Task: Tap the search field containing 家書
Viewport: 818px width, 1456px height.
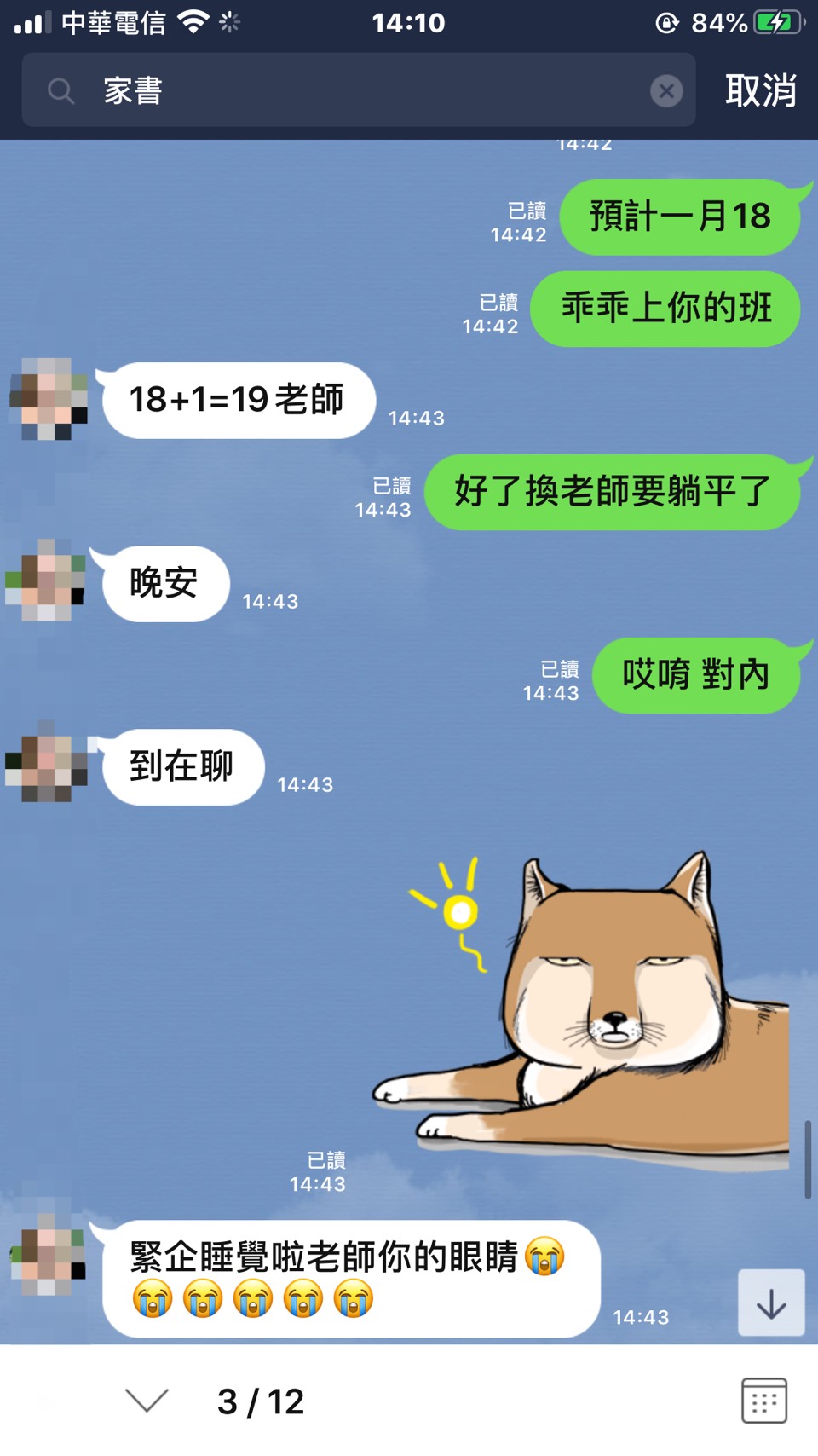Action: tap(358, 90)
